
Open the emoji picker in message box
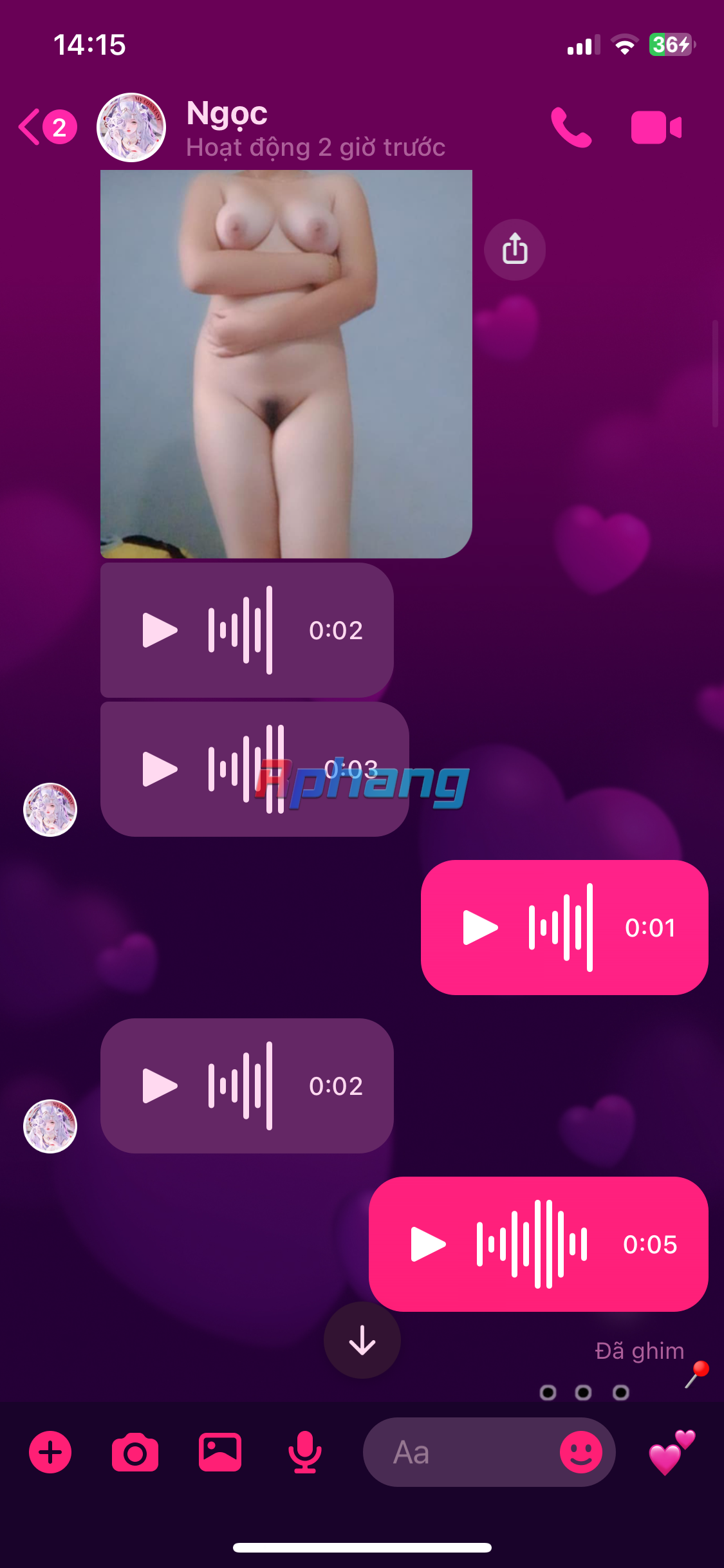click(581, 1452)
